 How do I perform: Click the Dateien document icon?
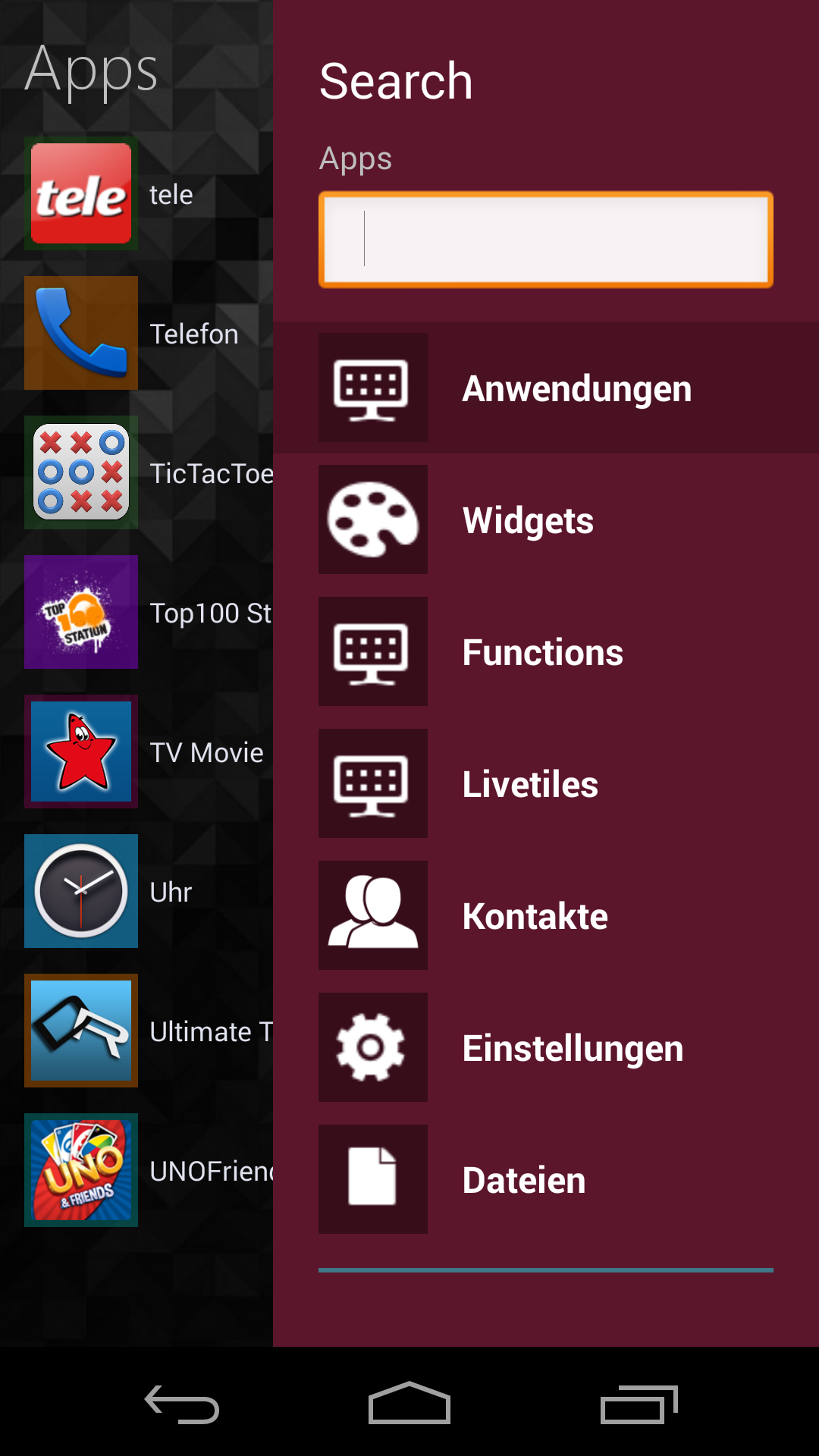[373, 1179]
